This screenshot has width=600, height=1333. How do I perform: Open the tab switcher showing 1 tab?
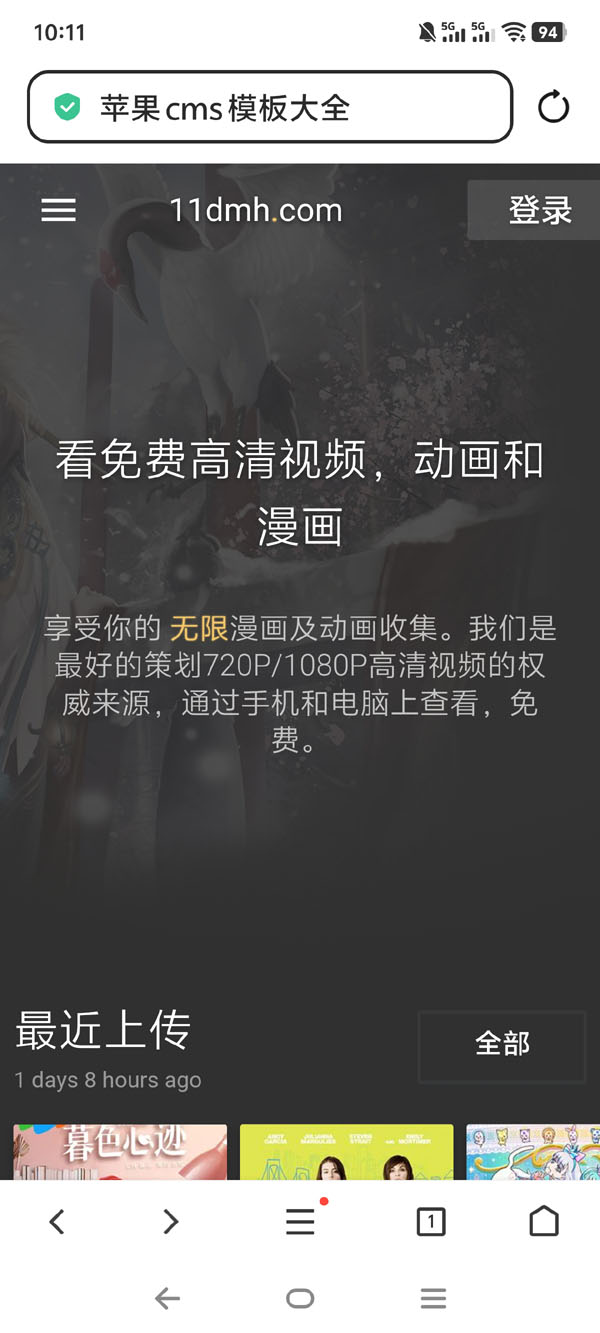430,1221
